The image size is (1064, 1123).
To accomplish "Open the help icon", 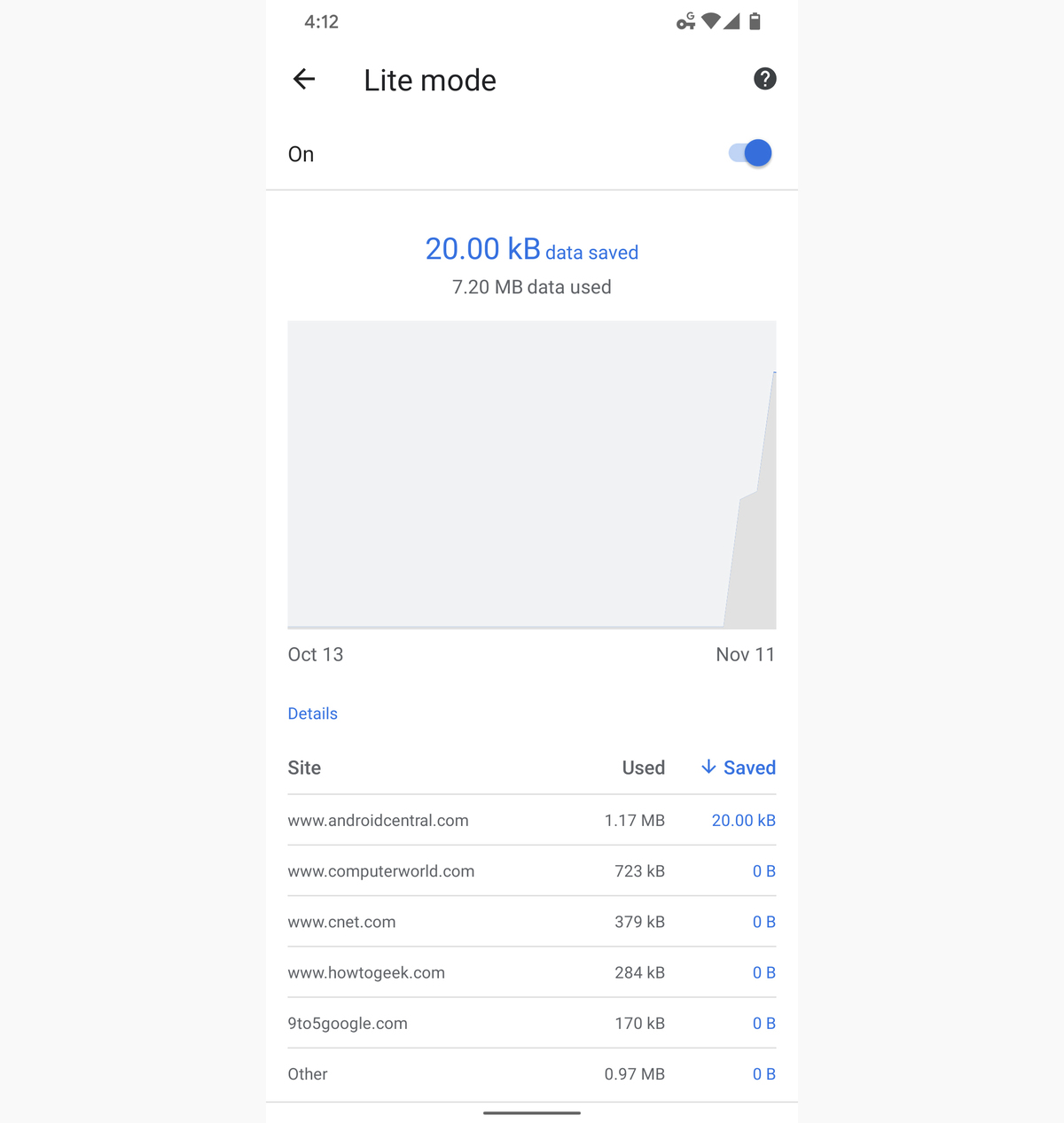I will [764, 79].
